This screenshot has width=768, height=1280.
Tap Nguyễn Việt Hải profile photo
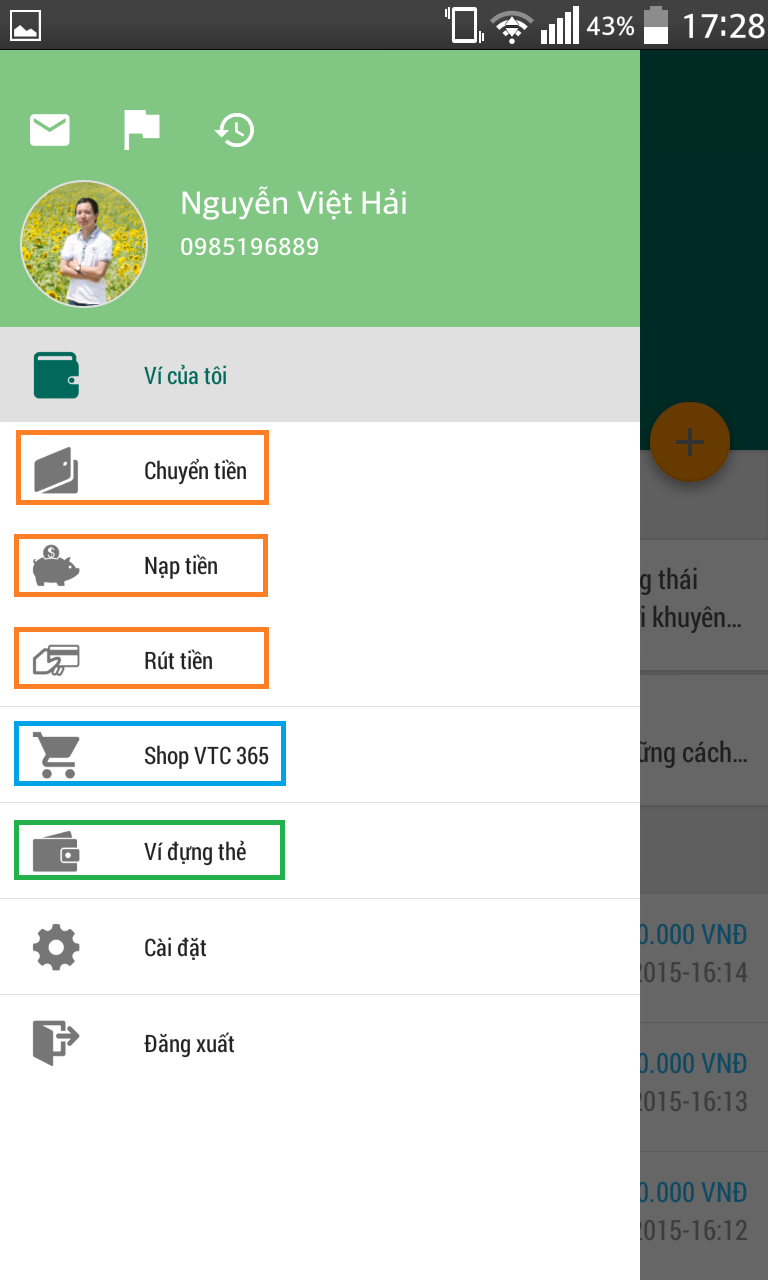click(x=84, y=244)
